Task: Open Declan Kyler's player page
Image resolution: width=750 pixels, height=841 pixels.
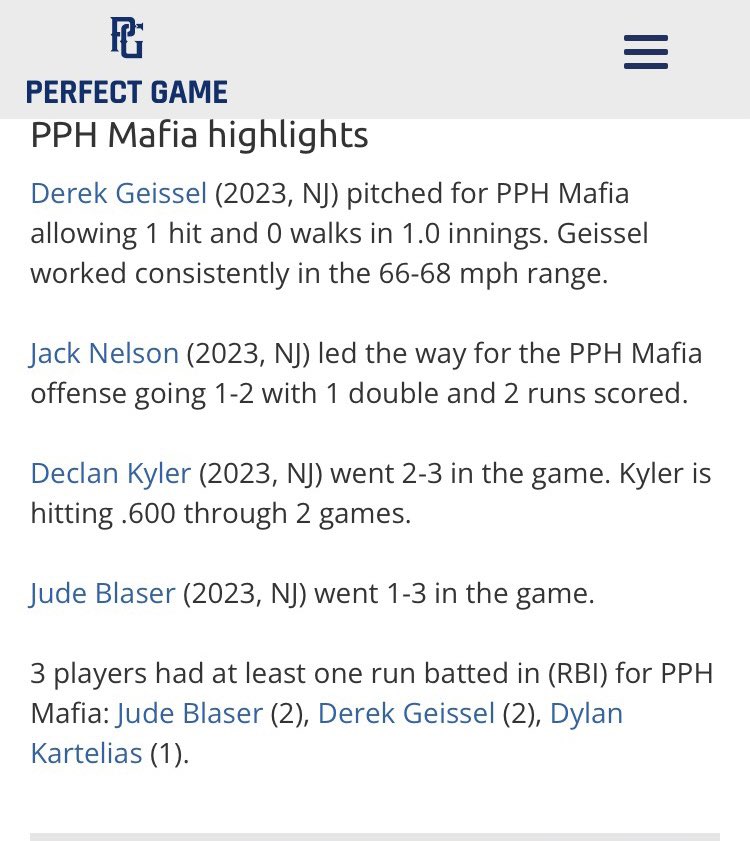Action: pyautogui.click(x=110, y=473)
